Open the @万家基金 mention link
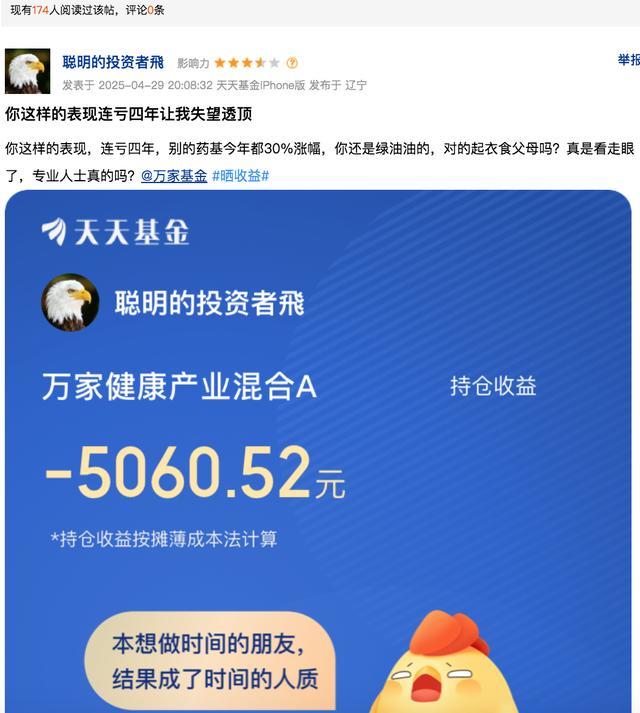The width and height of the screenshot is (640, 713). [174, 176]
